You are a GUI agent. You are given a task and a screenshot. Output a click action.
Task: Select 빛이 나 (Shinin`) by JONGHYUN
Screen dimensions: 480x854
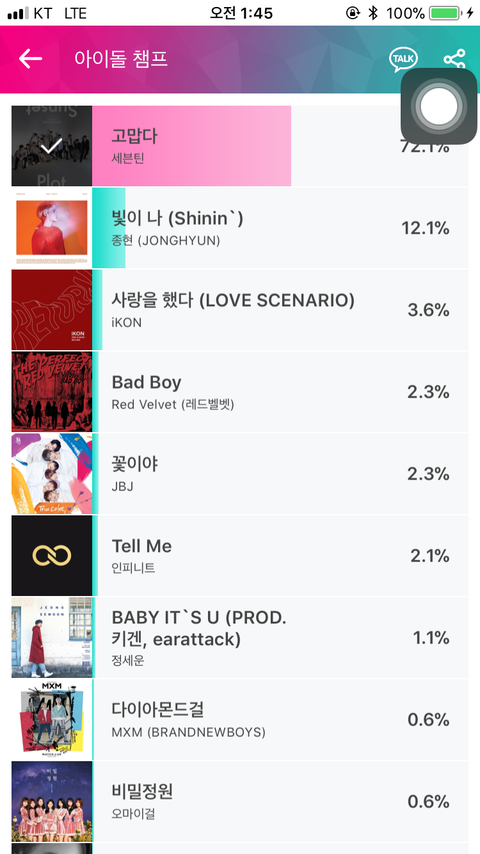[240, 228]
